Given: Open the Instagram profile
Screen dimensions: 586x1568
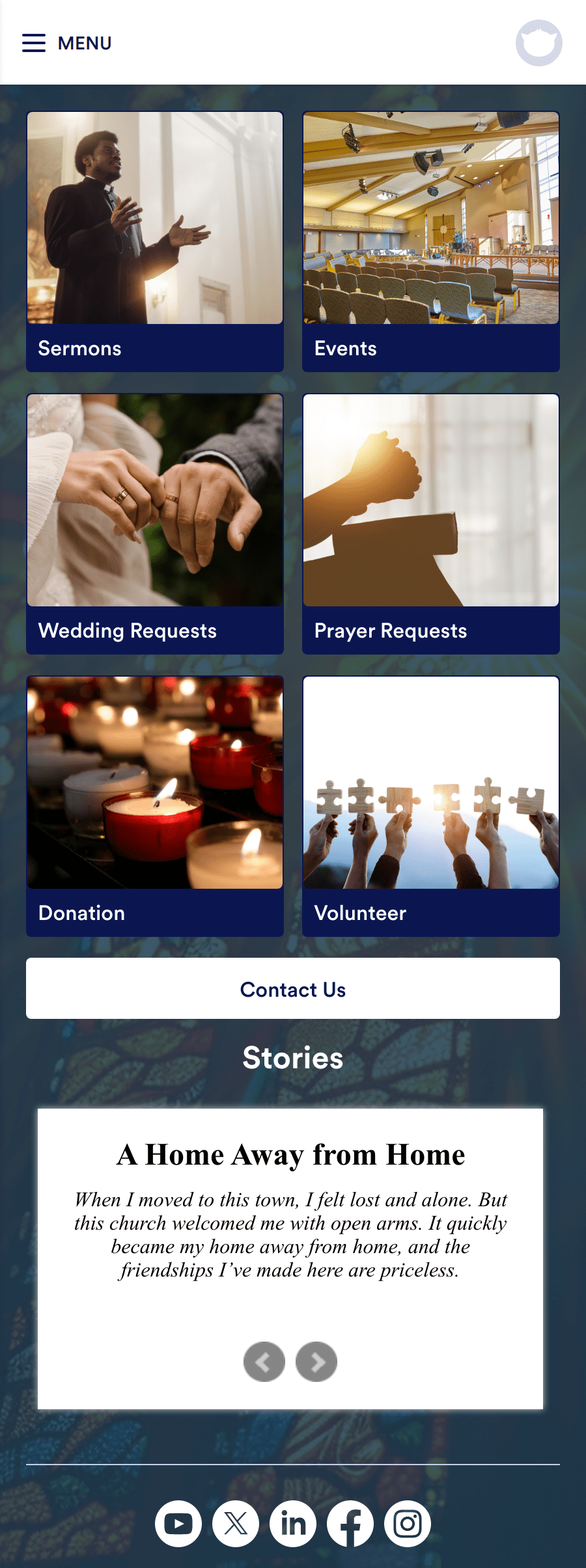Looking at the screenshot, I should [x=408, y=1524].
